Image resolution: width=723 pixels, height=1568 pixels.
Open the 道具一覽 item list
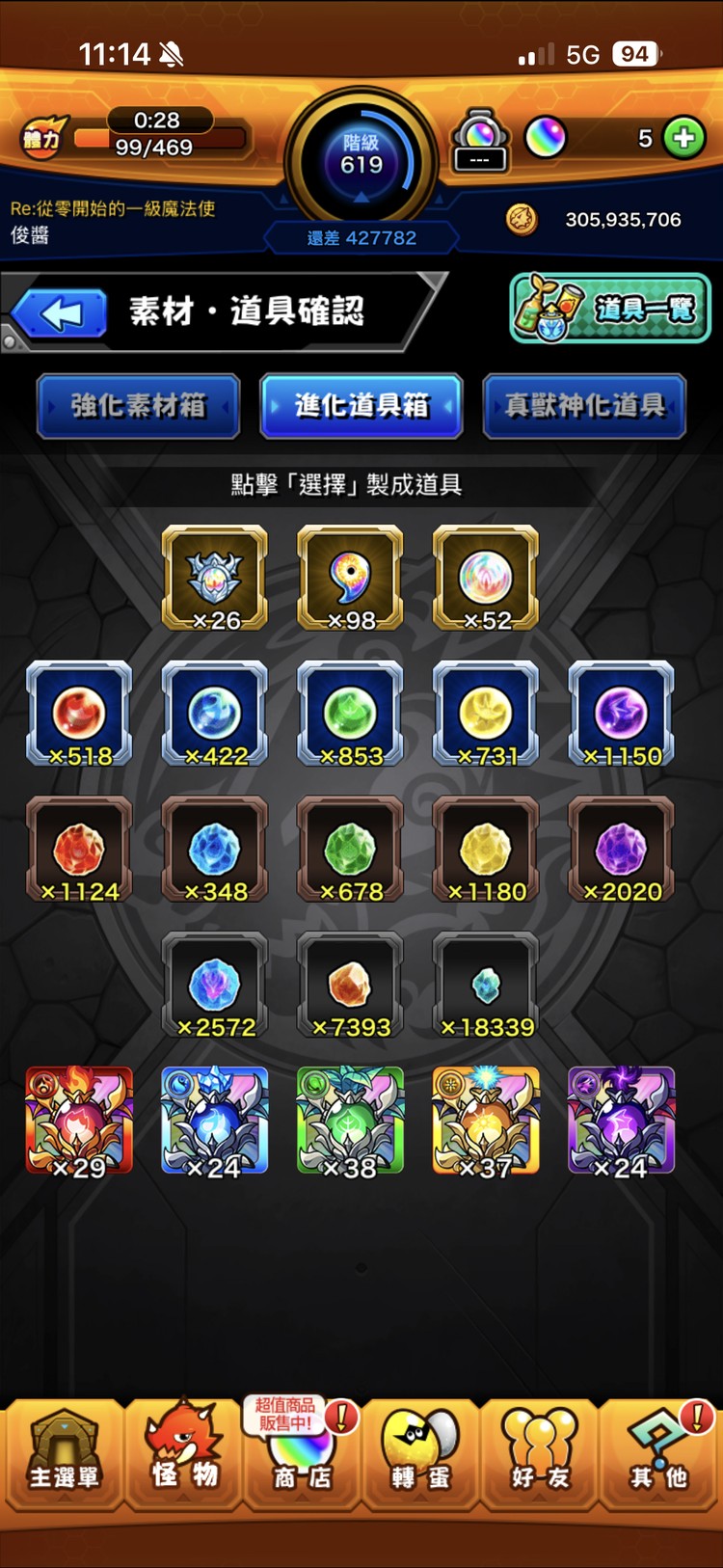(x=609, y=309)
